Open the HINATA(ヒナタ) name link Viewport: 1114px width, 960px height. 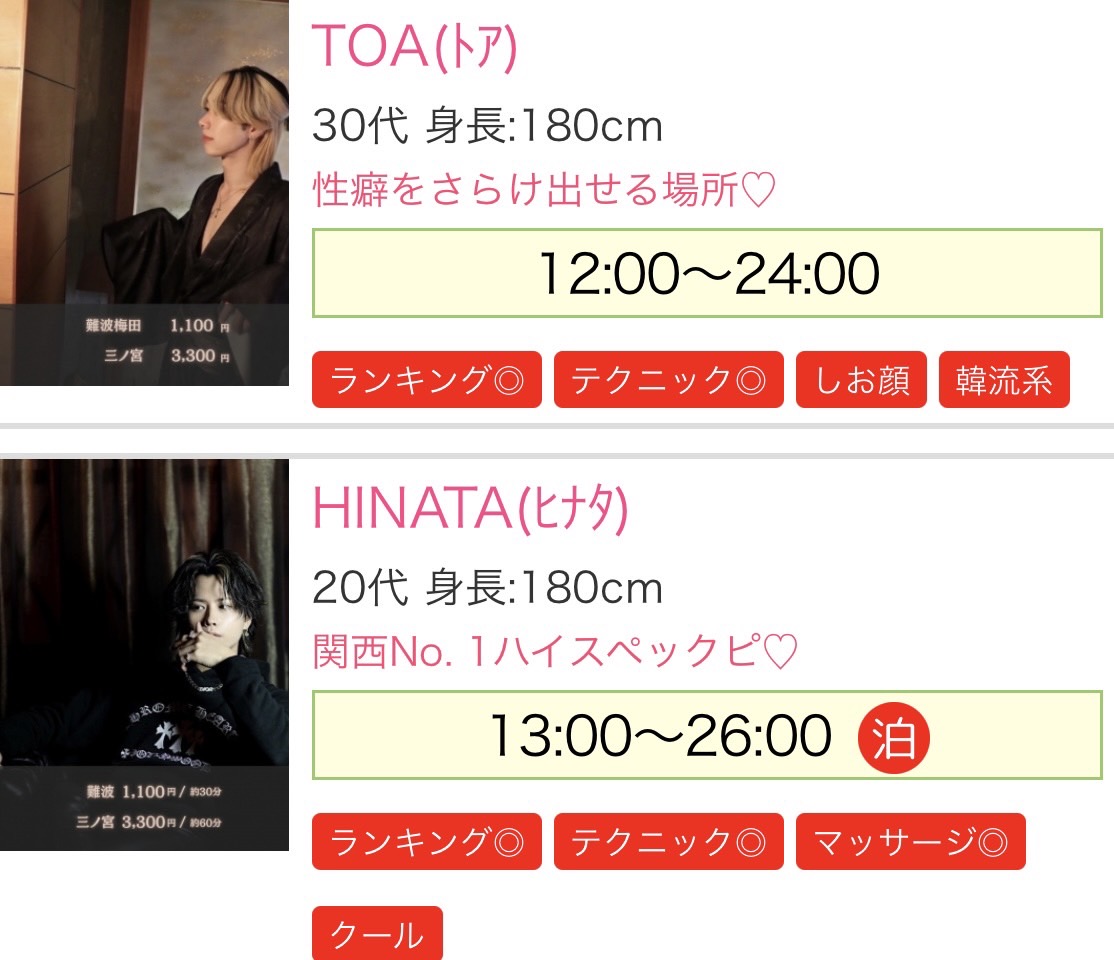pyautogui.click(x=470, y=509)
